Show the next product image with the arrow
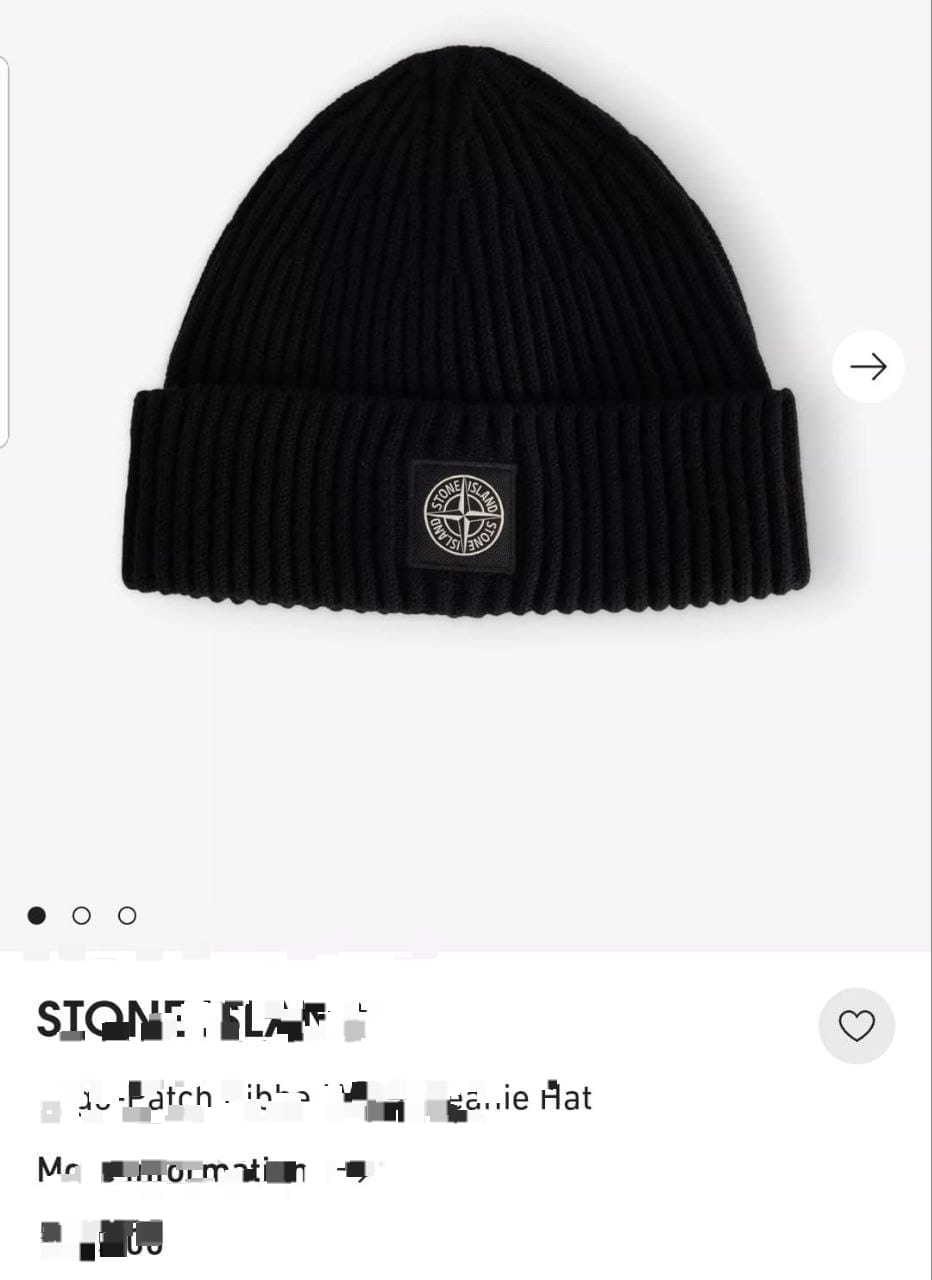 (868, 367)
